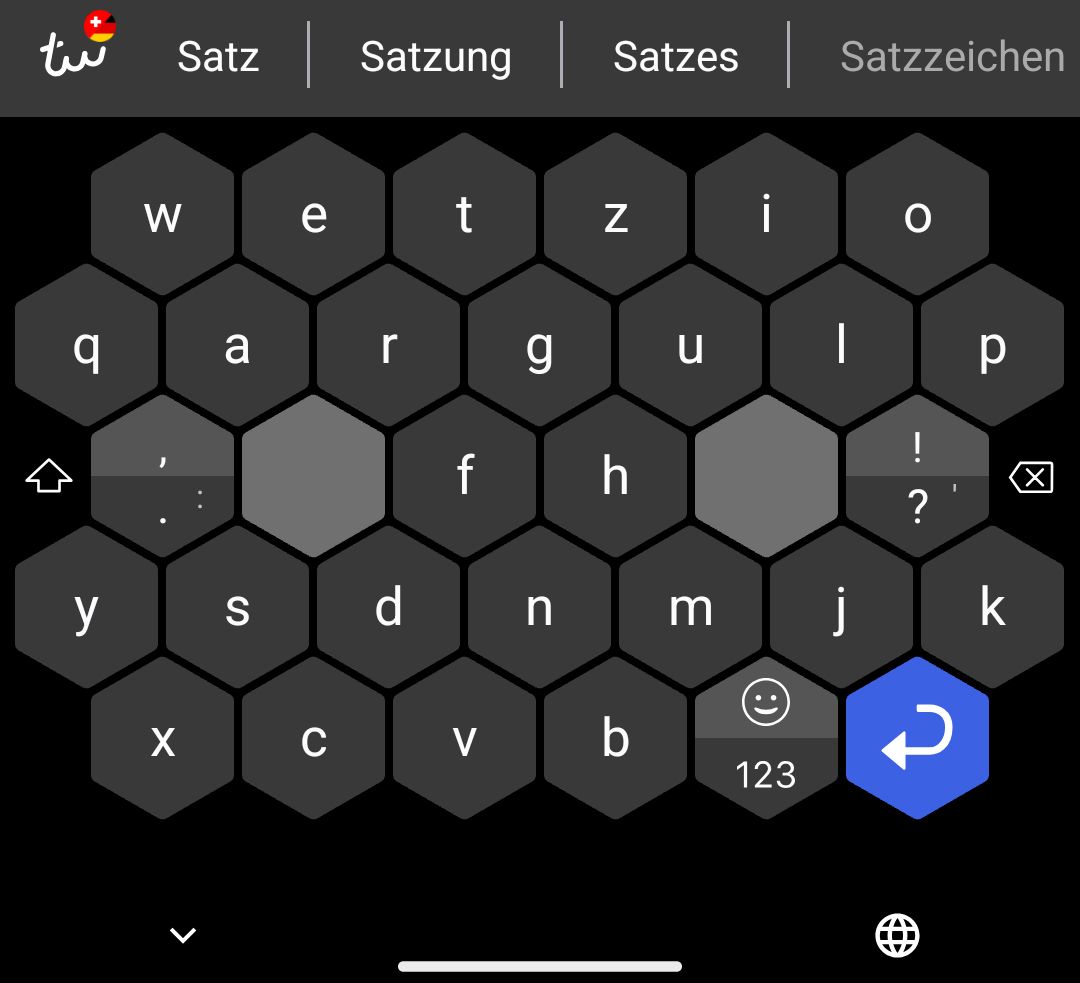
Task: Choose the word suggestion "Satzes"
Action: coord(676,57)
